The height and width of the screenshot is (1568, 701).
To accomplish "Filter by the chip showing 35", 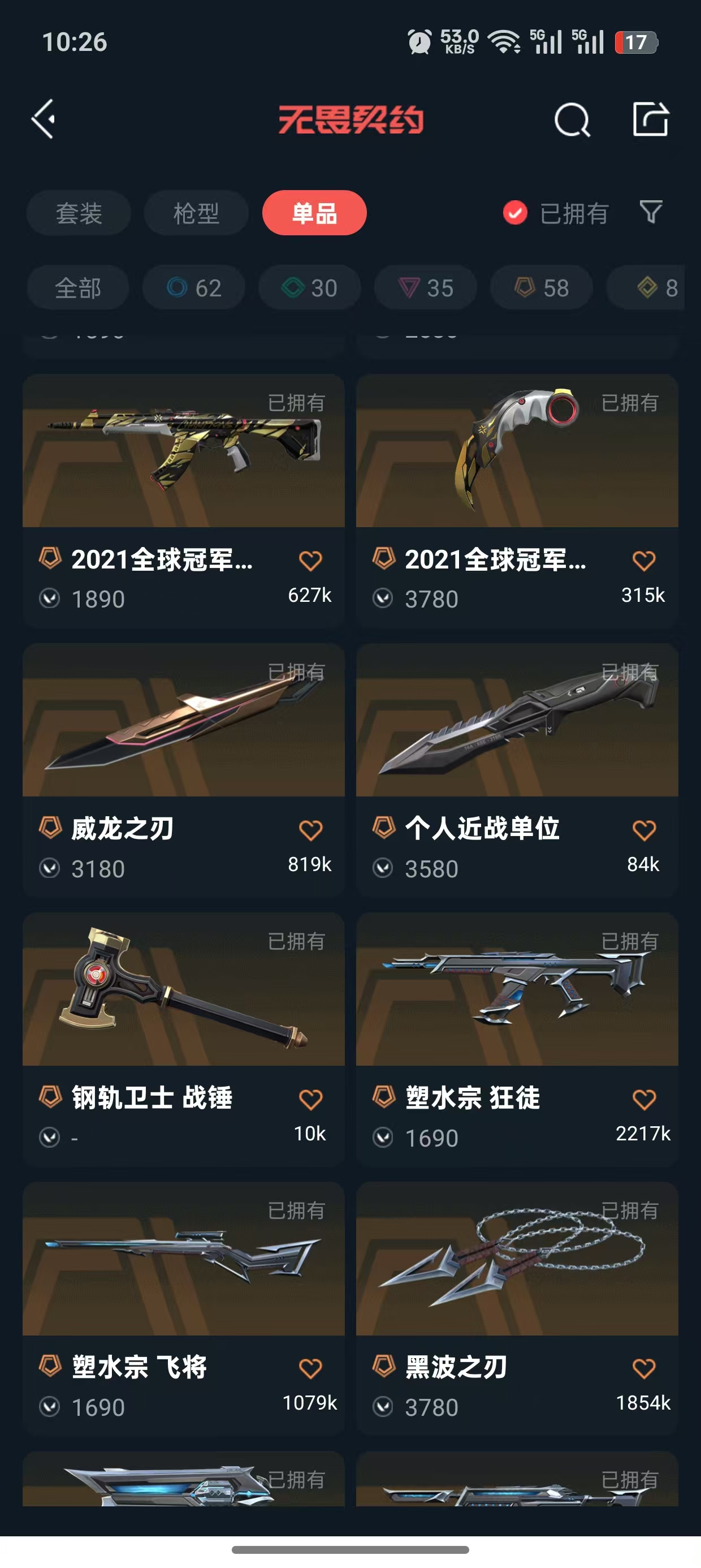I will pyautogui.click(x=425, y=288).
